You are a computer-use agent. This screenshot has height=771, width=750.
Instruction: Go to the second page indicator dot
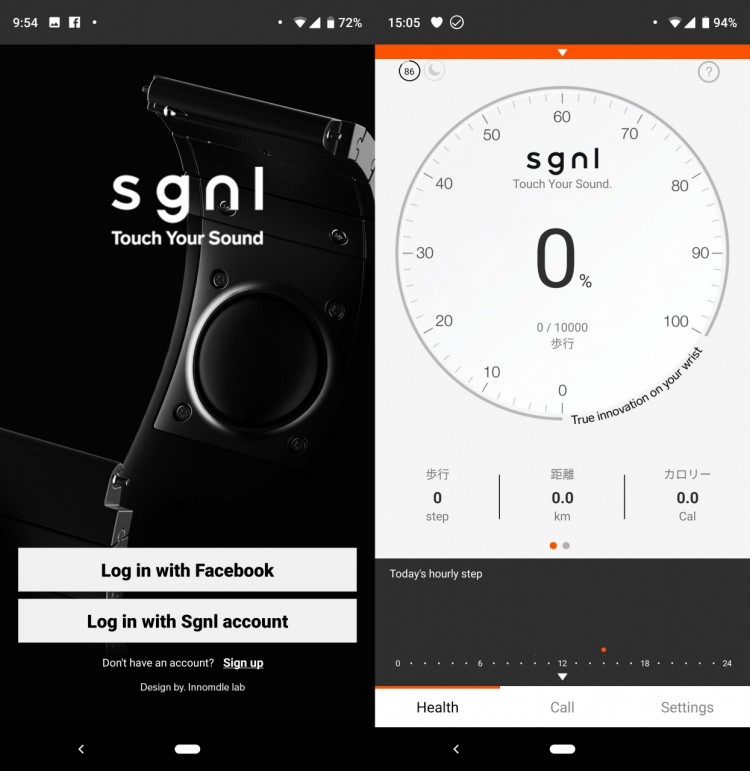[567, 546]
